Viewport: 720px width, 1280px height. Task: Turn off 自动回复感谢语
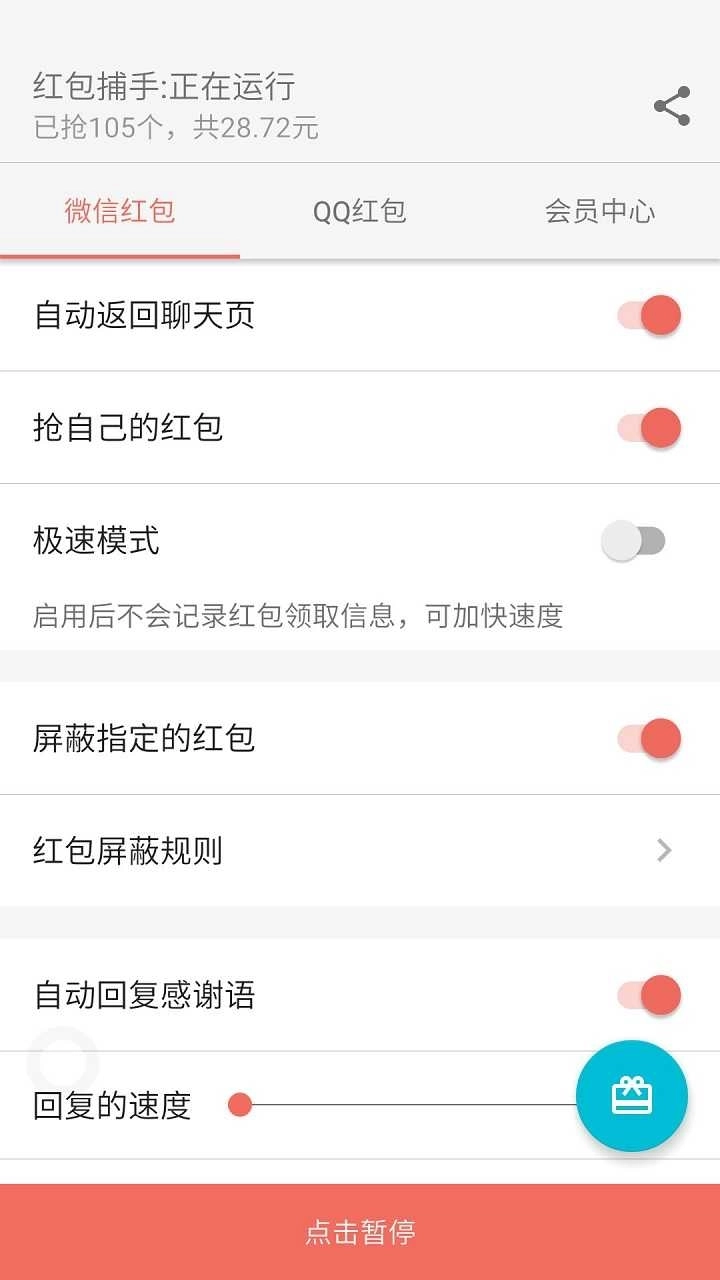(645, 995)
